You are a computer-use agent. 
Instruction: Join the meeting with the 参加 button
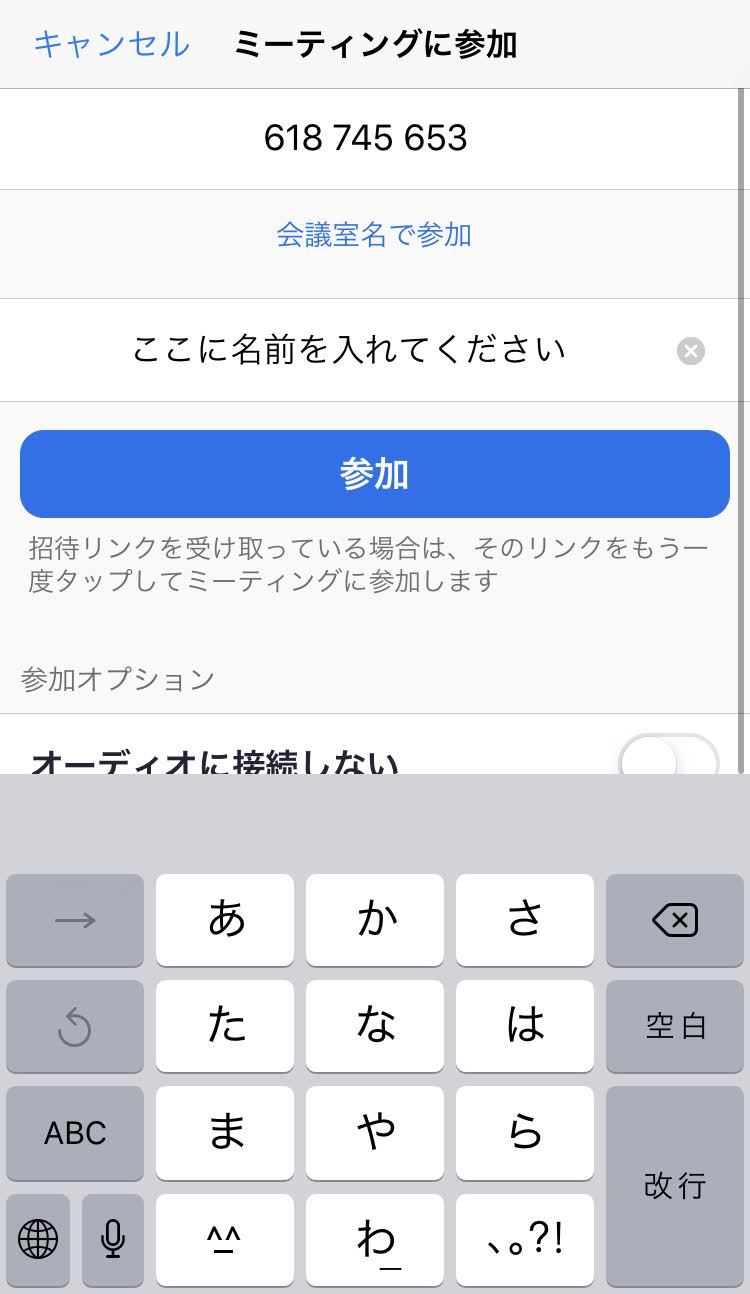coord(374,474)
